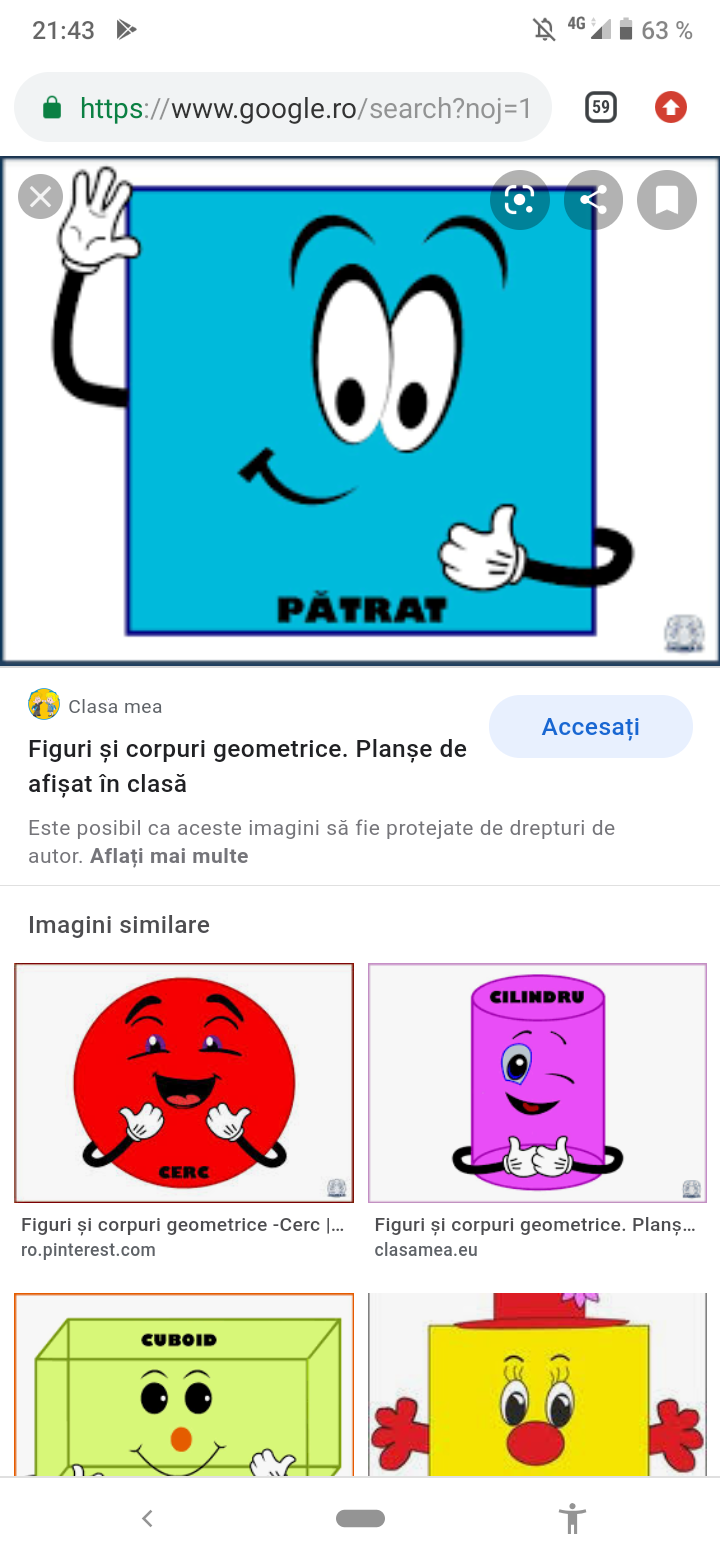This screenshot has width=720, height=1560.
Task: Open the tab switcher showing 59 tabs
Action: point(600,107)
